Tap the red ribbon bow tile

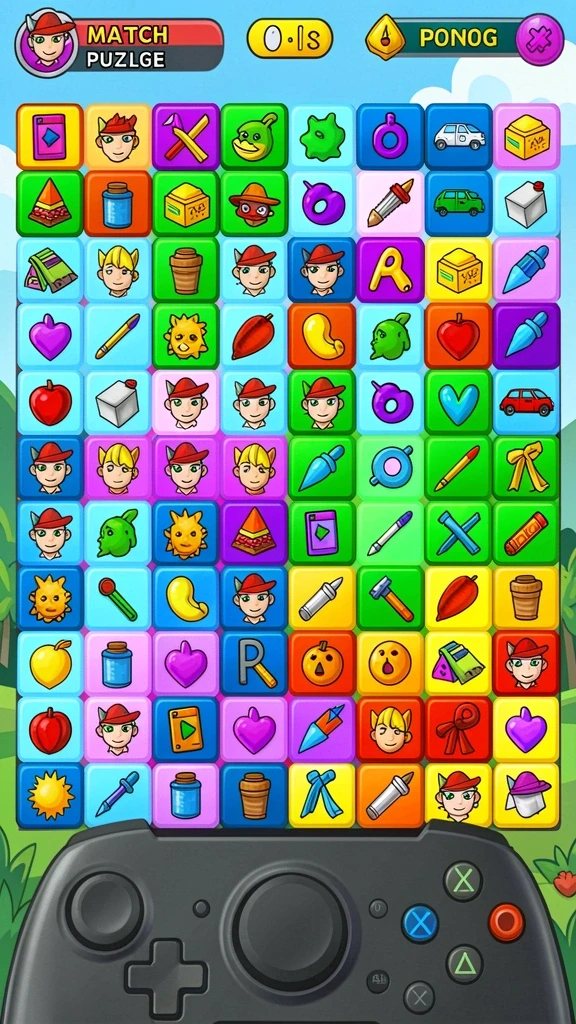[x=458, y=729]
